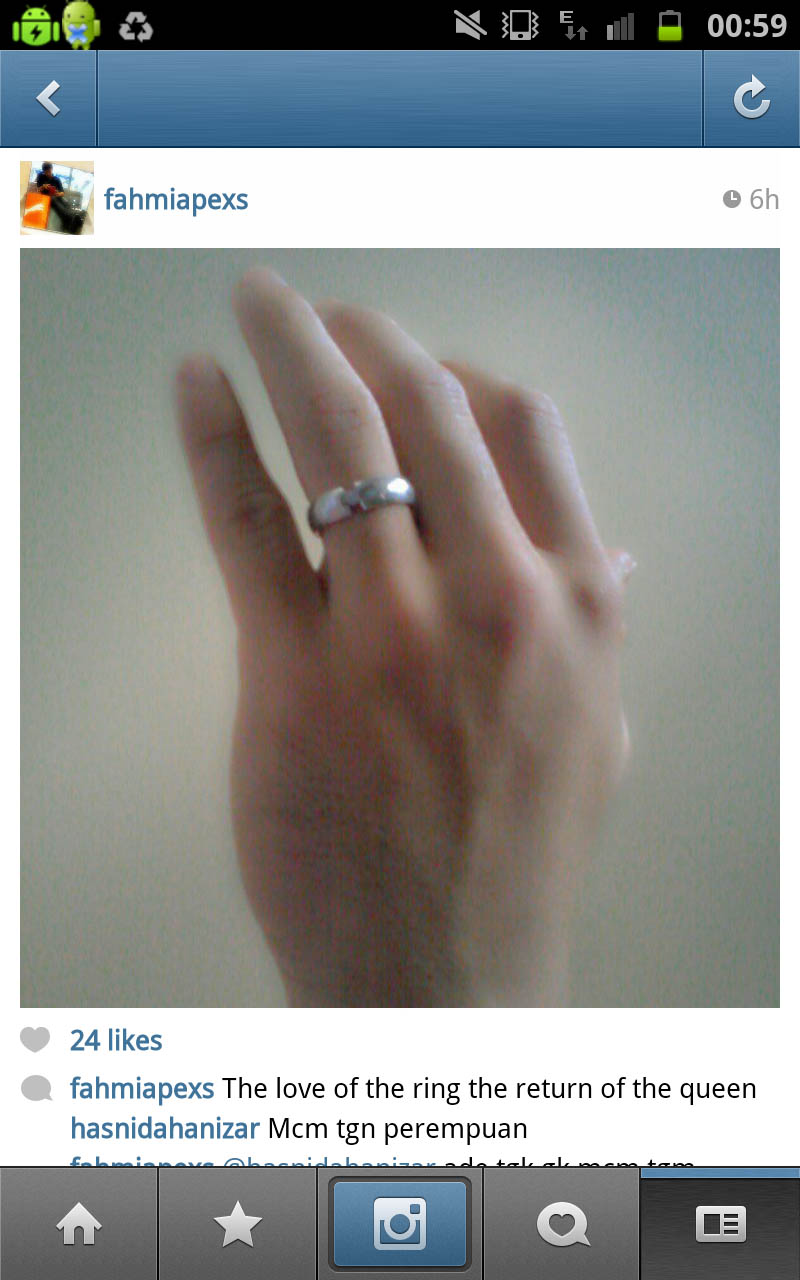Switch to the News heart bubble tab

tap(562, 1224)
